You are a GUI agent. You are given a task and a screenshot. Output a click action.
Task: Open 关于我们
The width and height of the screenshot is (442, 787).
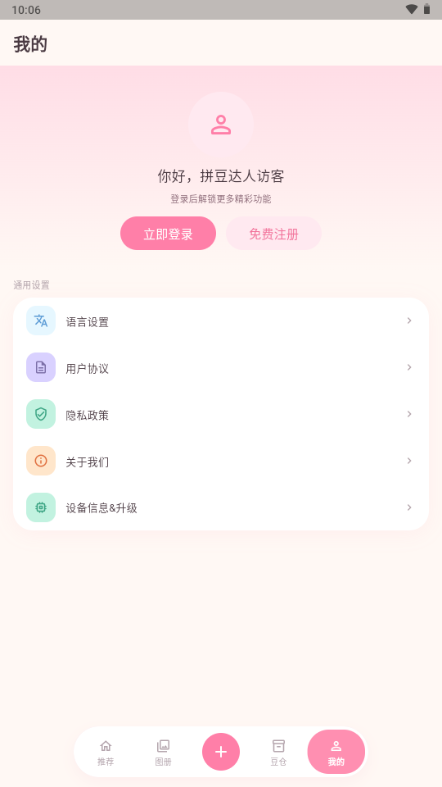tap(221, 461)
